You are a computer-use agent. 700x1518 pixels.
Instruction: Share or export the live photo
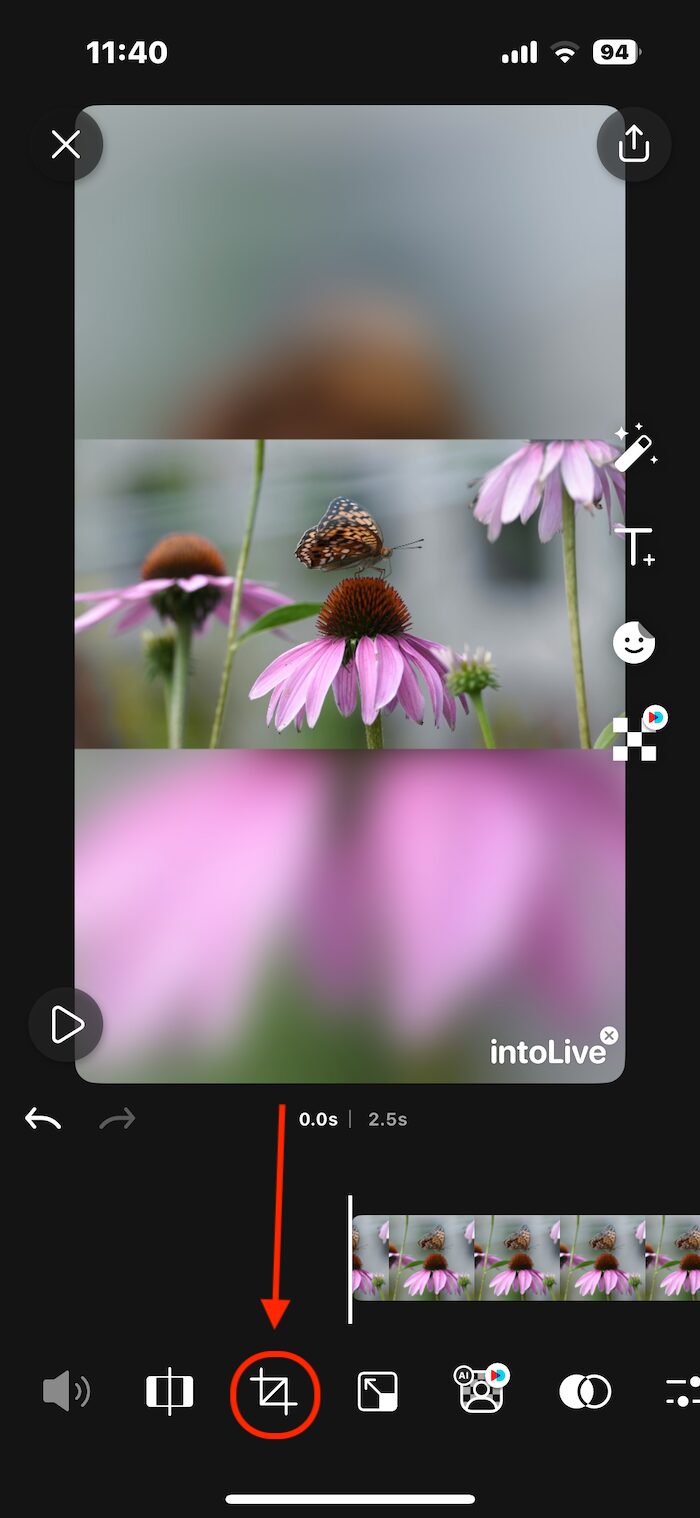[x=633, y=145]
